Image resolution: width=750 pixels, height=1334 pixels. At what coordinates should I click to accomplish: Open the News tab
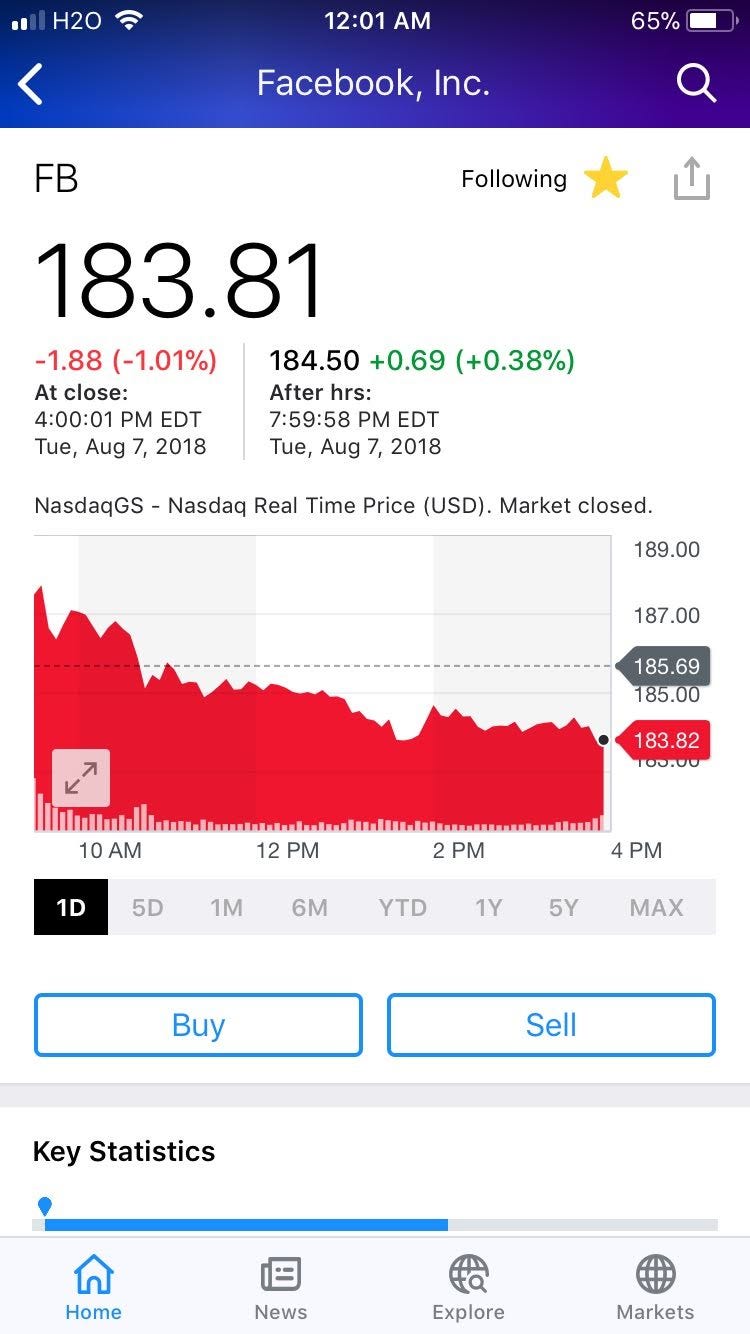(280, 1288)
